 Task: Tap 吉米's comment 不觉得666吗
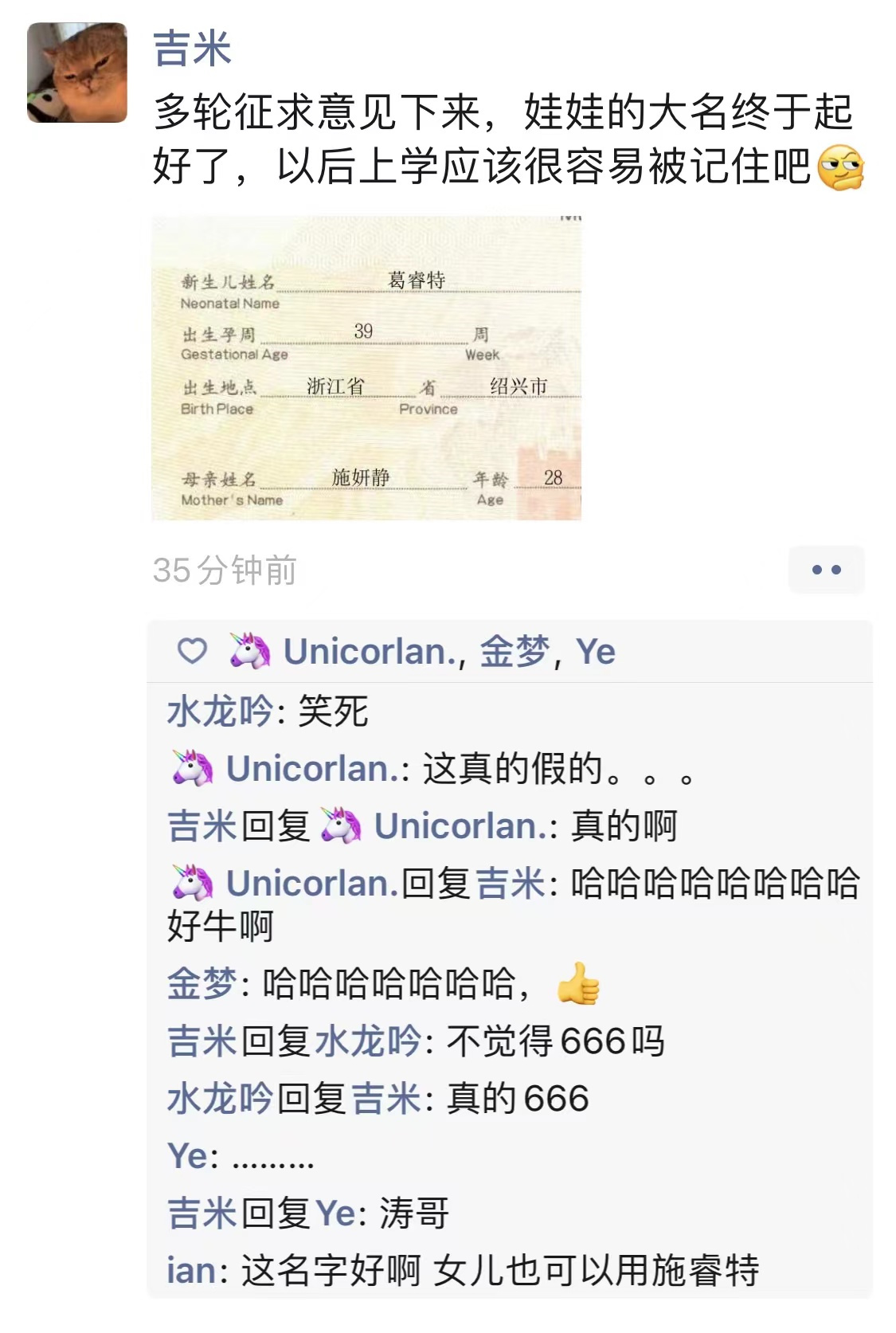tap(555, 1041)
